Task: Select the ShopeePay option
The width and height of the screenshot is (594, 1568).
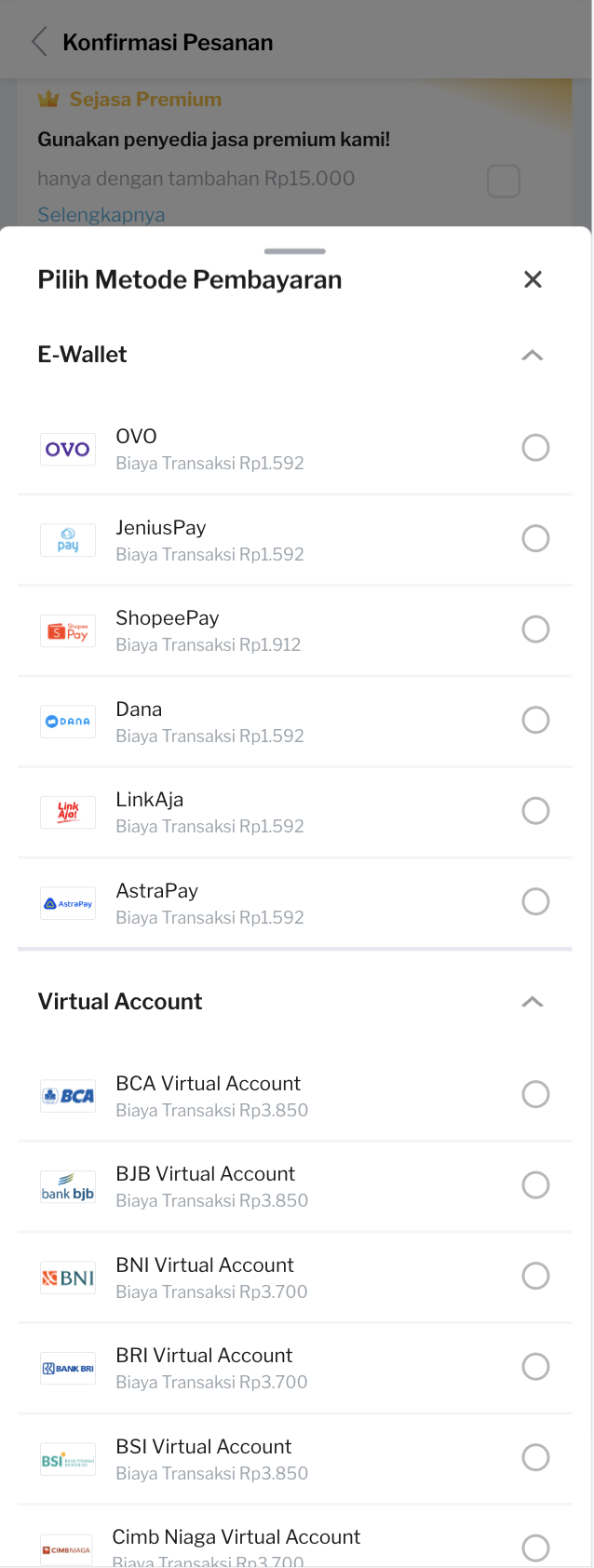Action: [x=535, y=629]
